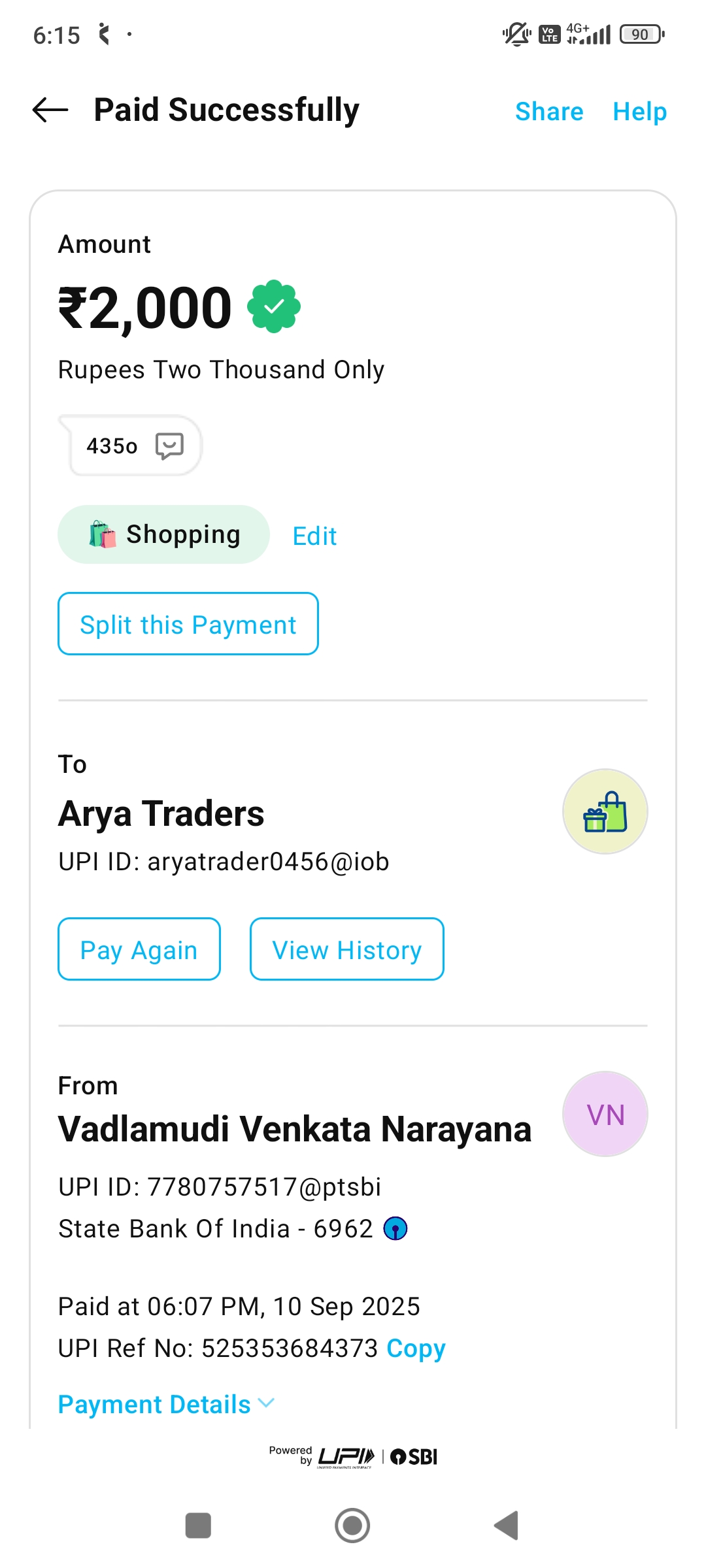Go back using the top arrow

[50, 110]
